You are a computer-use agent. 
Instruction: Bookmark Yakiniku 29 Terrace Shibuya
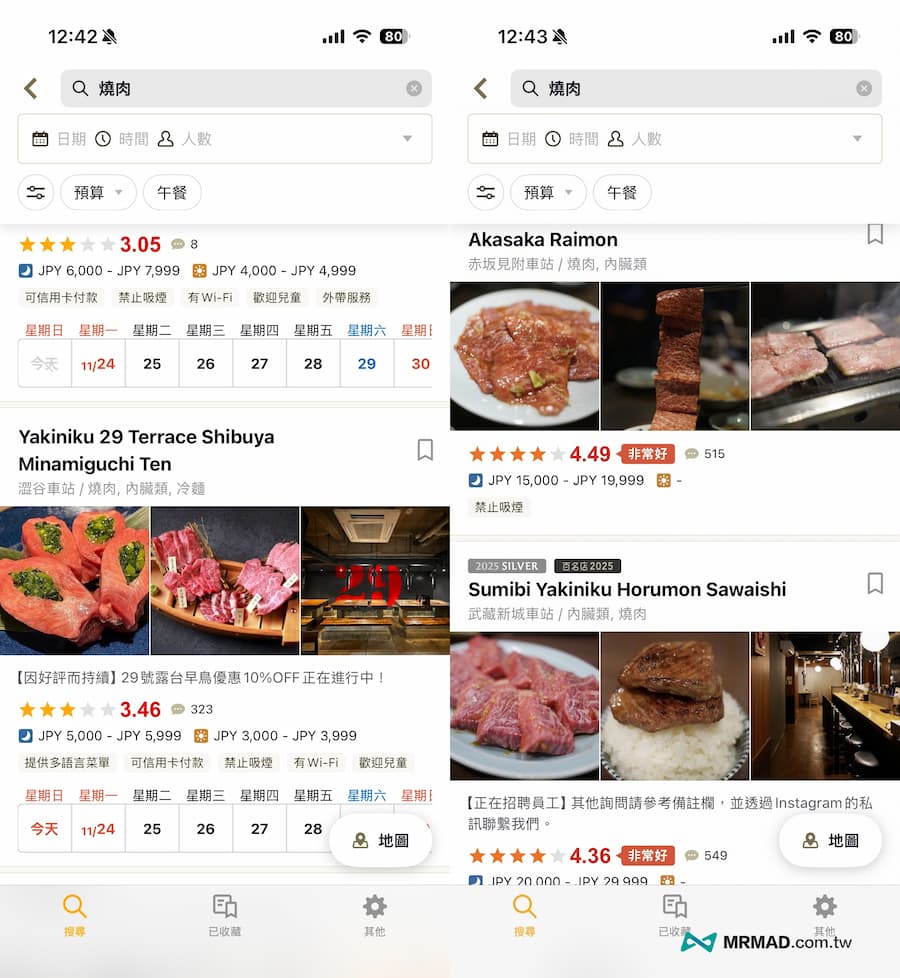425,450
